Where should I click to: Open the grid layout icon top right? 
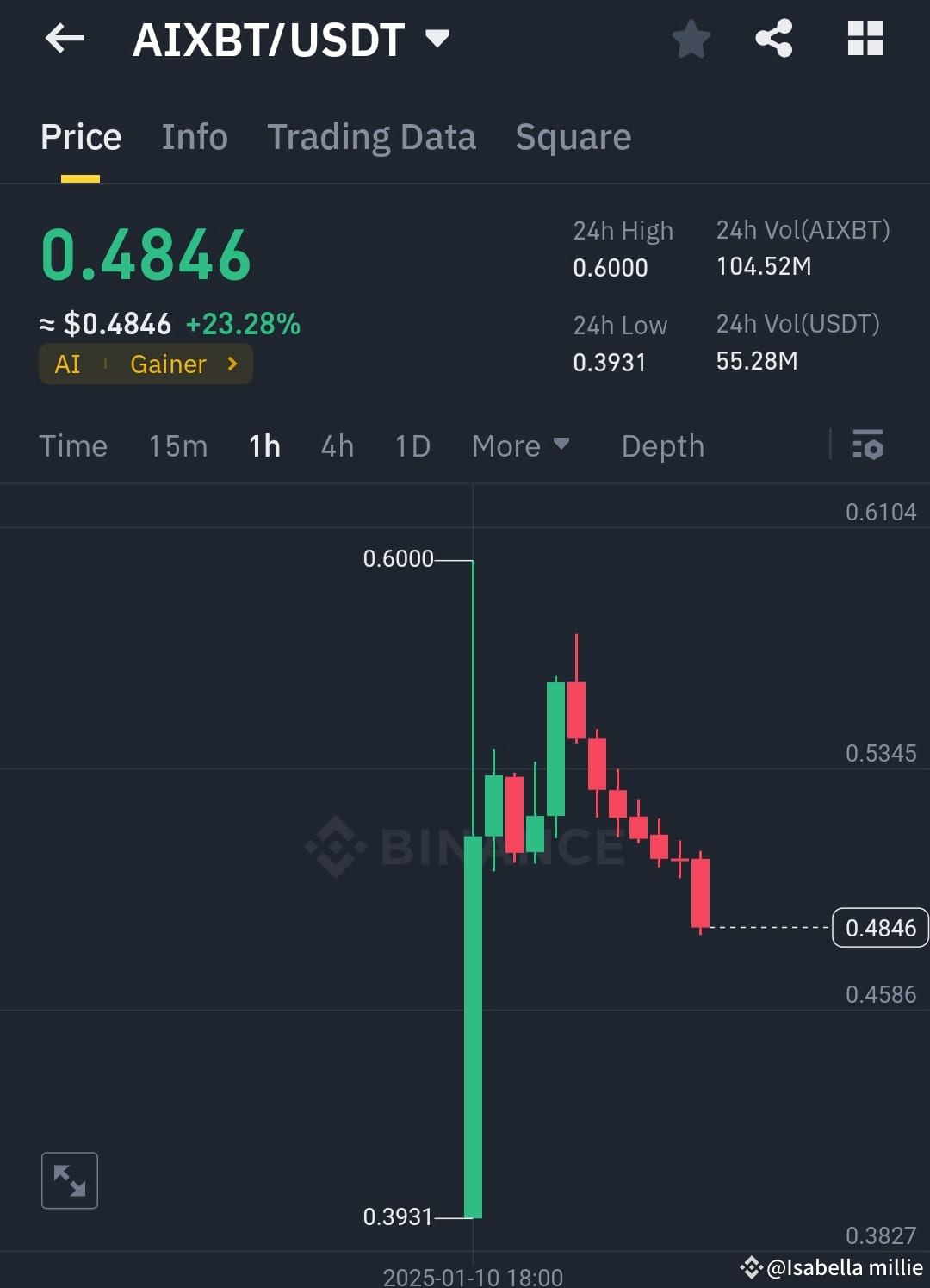point(865,39)
